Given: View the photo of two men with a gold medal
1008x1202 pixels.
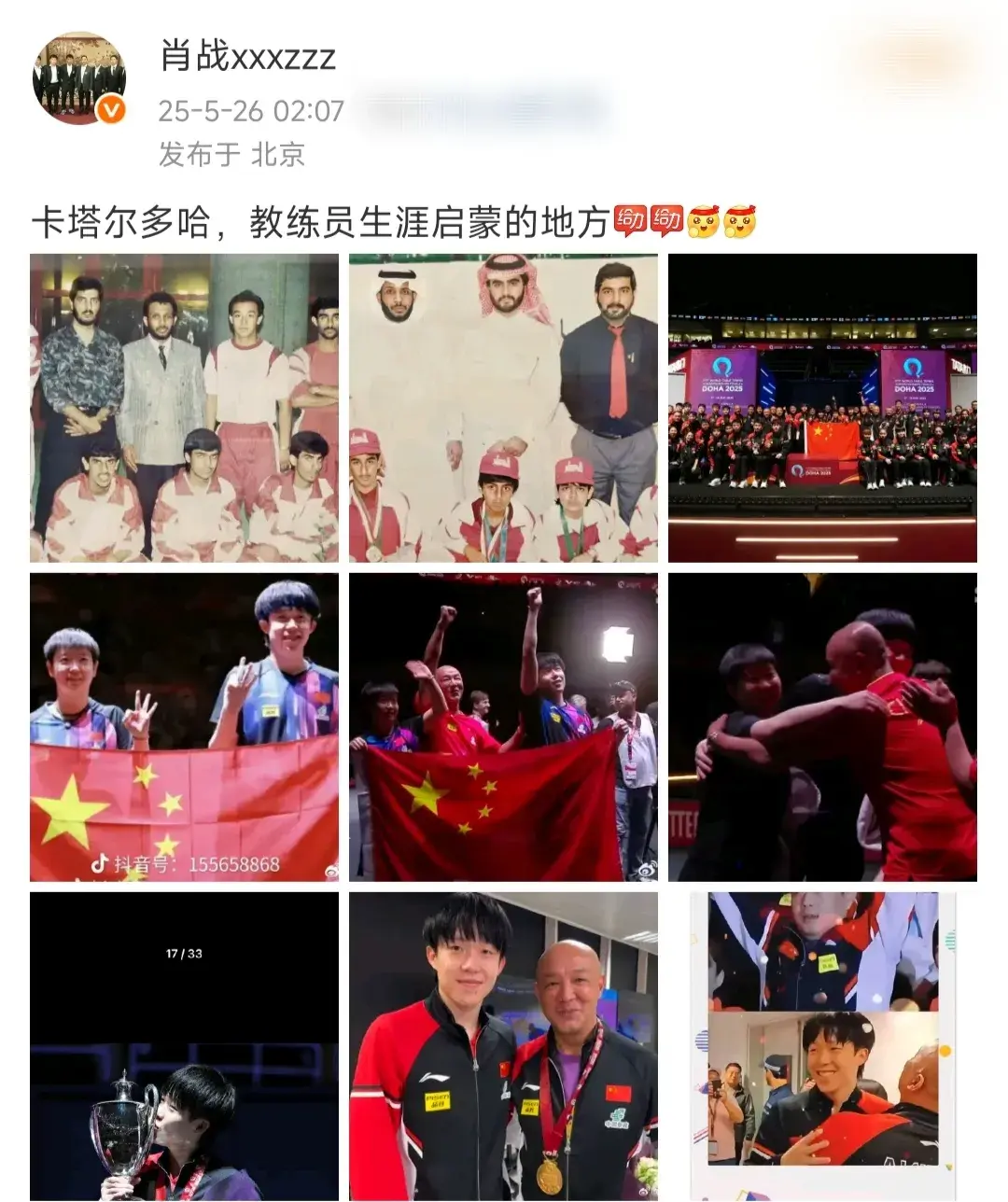Looking at the screenshot, I should click(503, 1045).
